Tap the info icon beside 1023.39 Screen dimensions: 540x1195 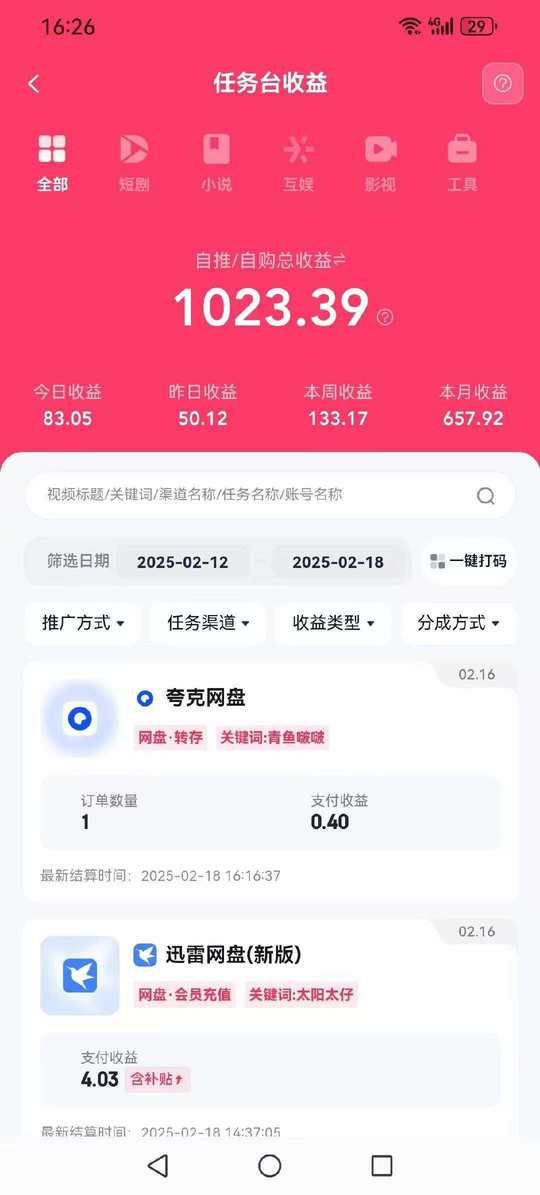click(x=385, y=317)
